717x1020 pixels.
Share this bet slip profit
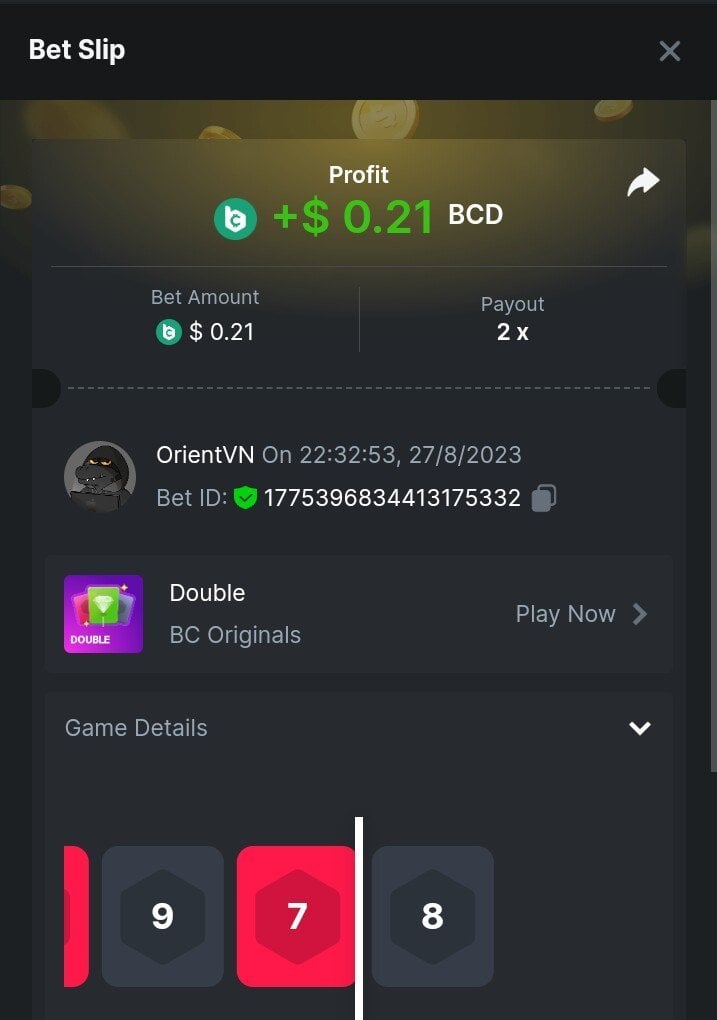click(643, 182)
